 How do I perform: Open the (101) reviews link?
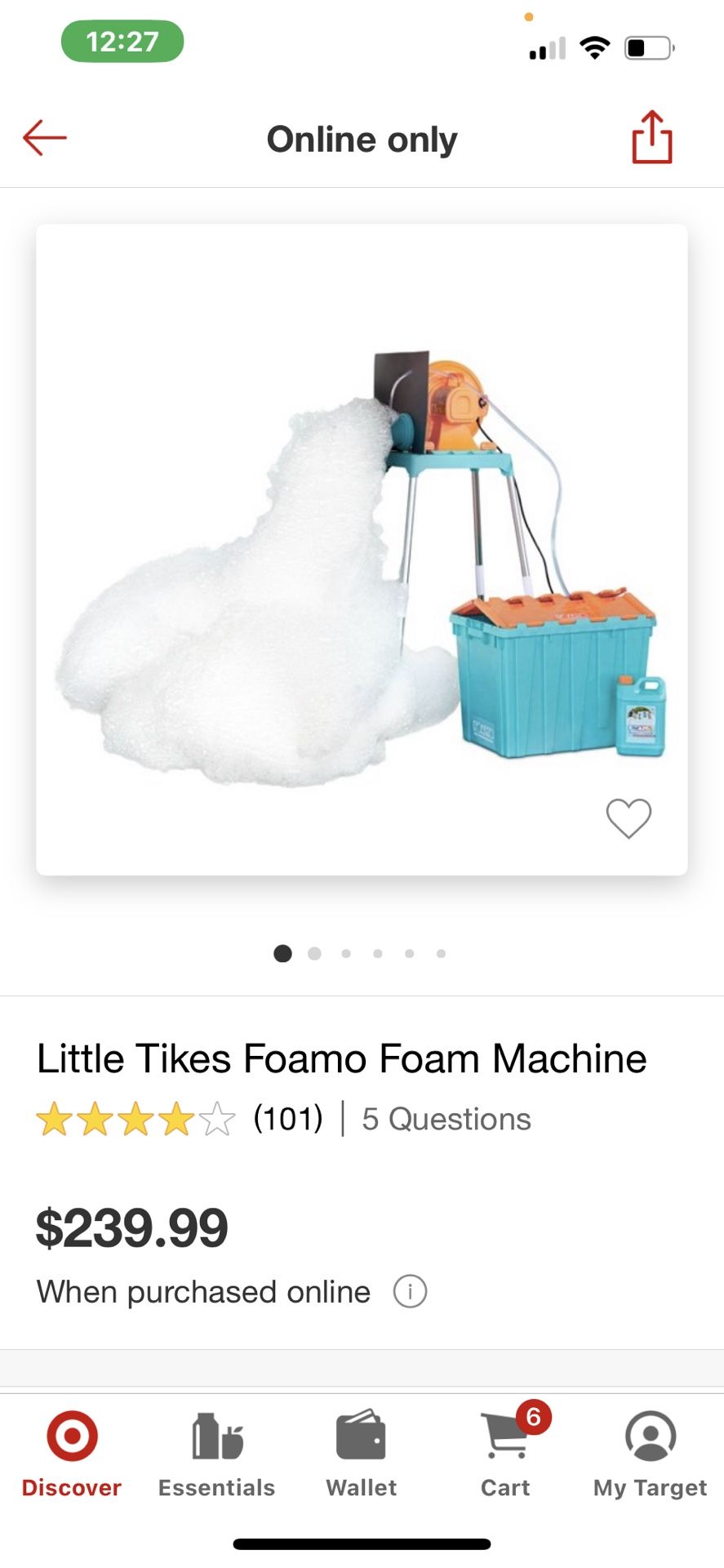coord(286,1120)
